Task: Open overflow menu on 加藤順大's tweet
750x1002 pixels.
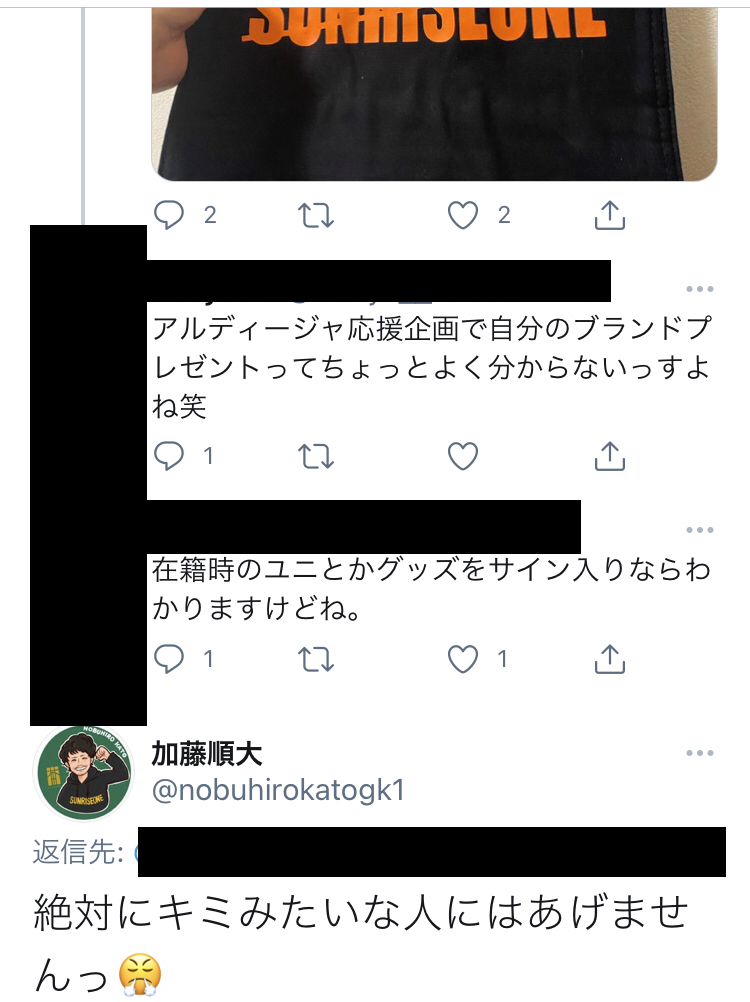Action: click(x=700, y=753)
